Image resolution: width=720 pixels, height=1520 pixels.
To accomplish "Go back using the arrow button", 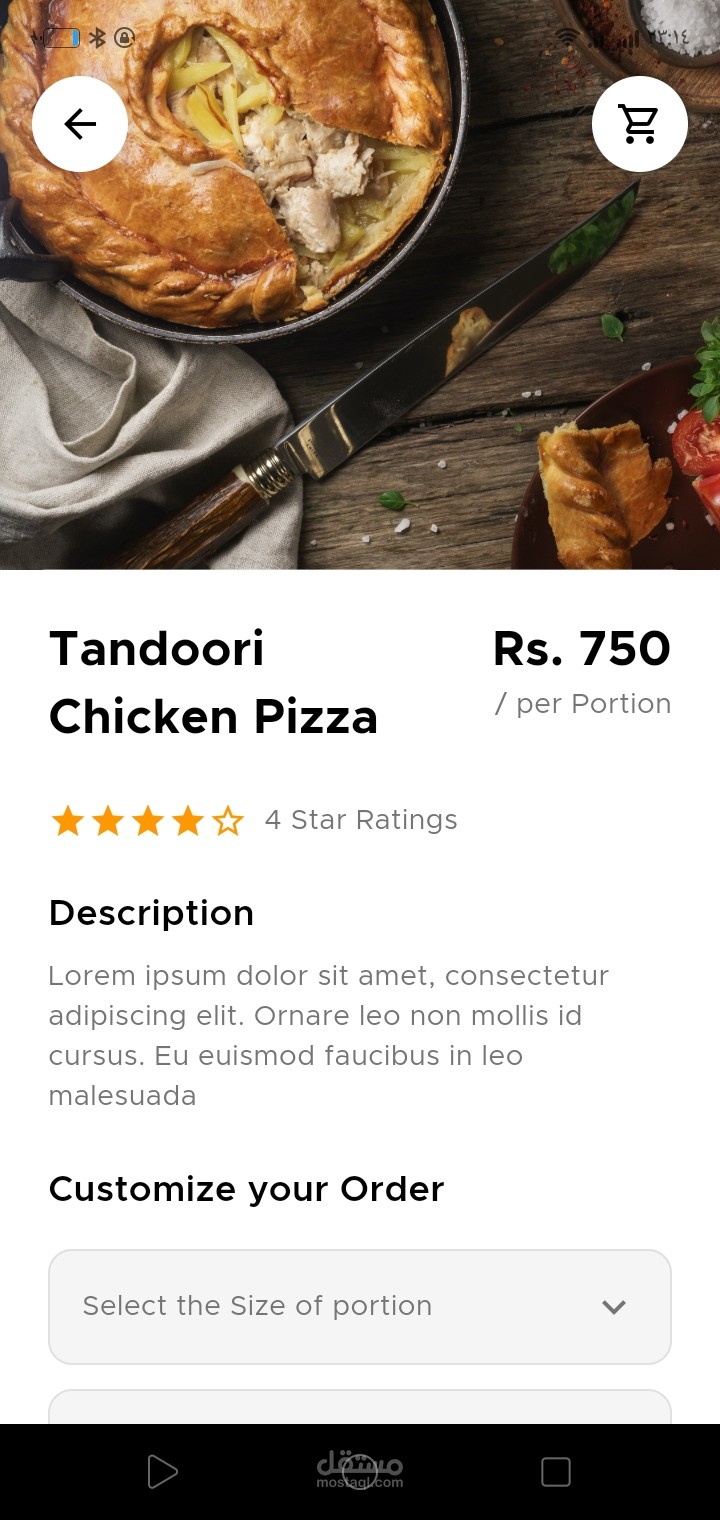I will coord(80,124).
